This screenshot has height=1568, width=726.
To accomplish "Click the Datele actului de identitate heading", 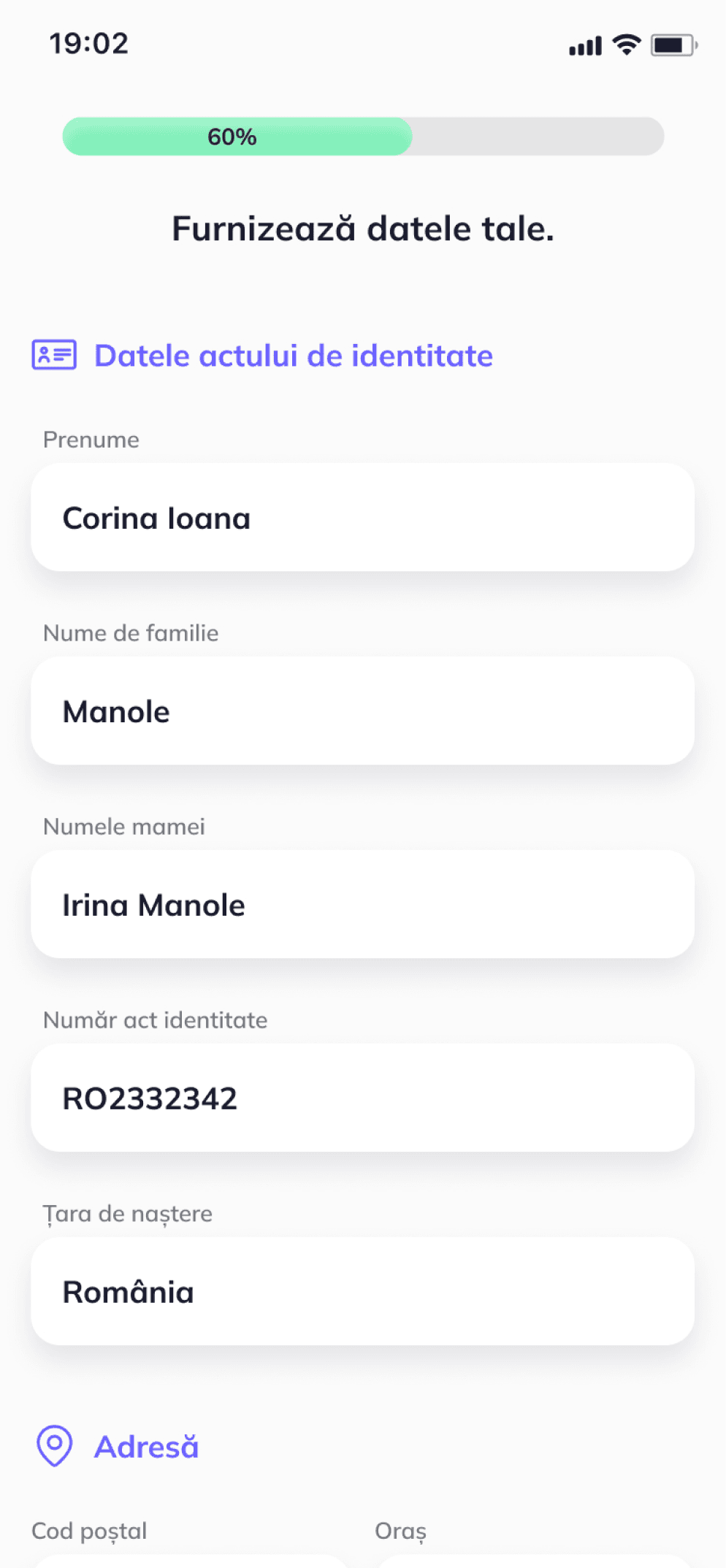I will [x=292, y=356].
